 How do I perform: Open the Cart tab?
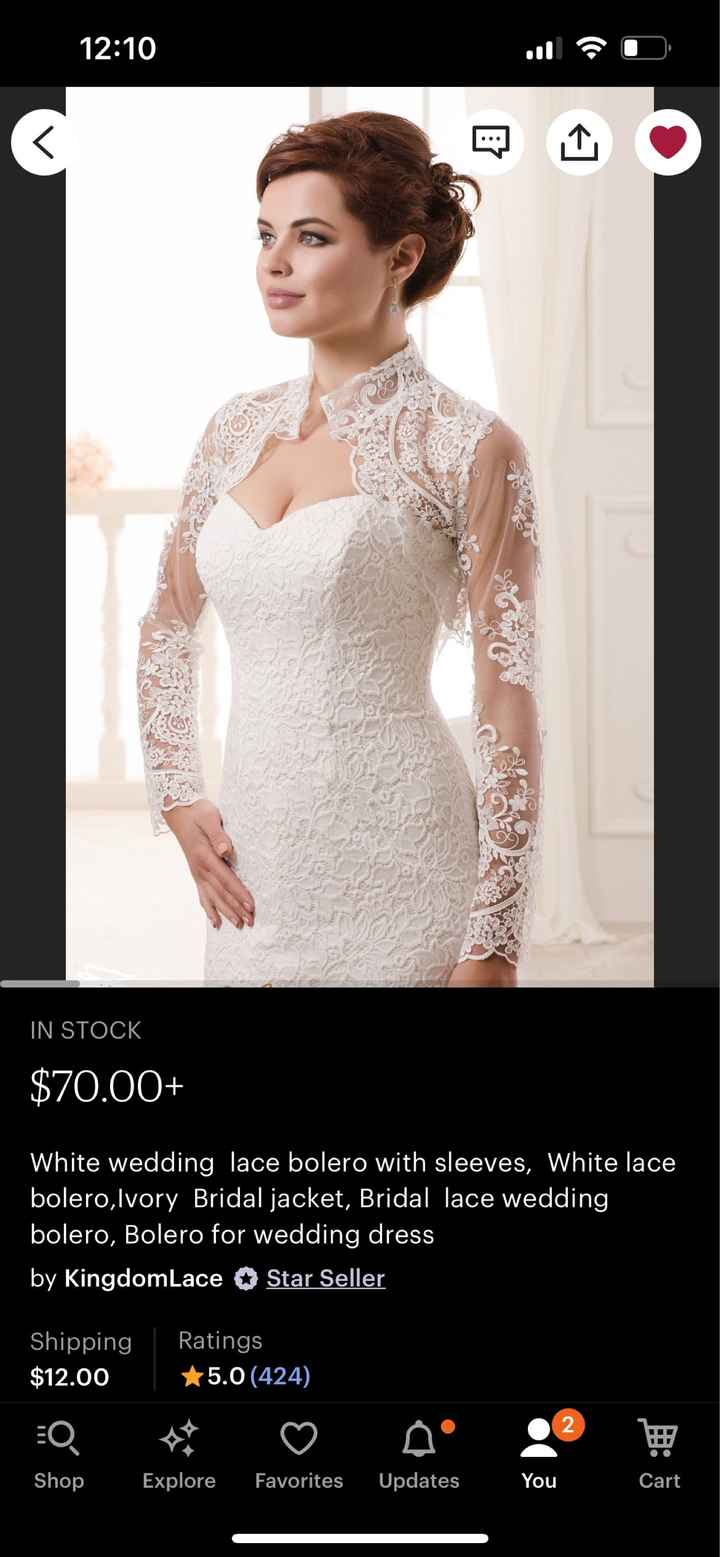click(659, 1455)
